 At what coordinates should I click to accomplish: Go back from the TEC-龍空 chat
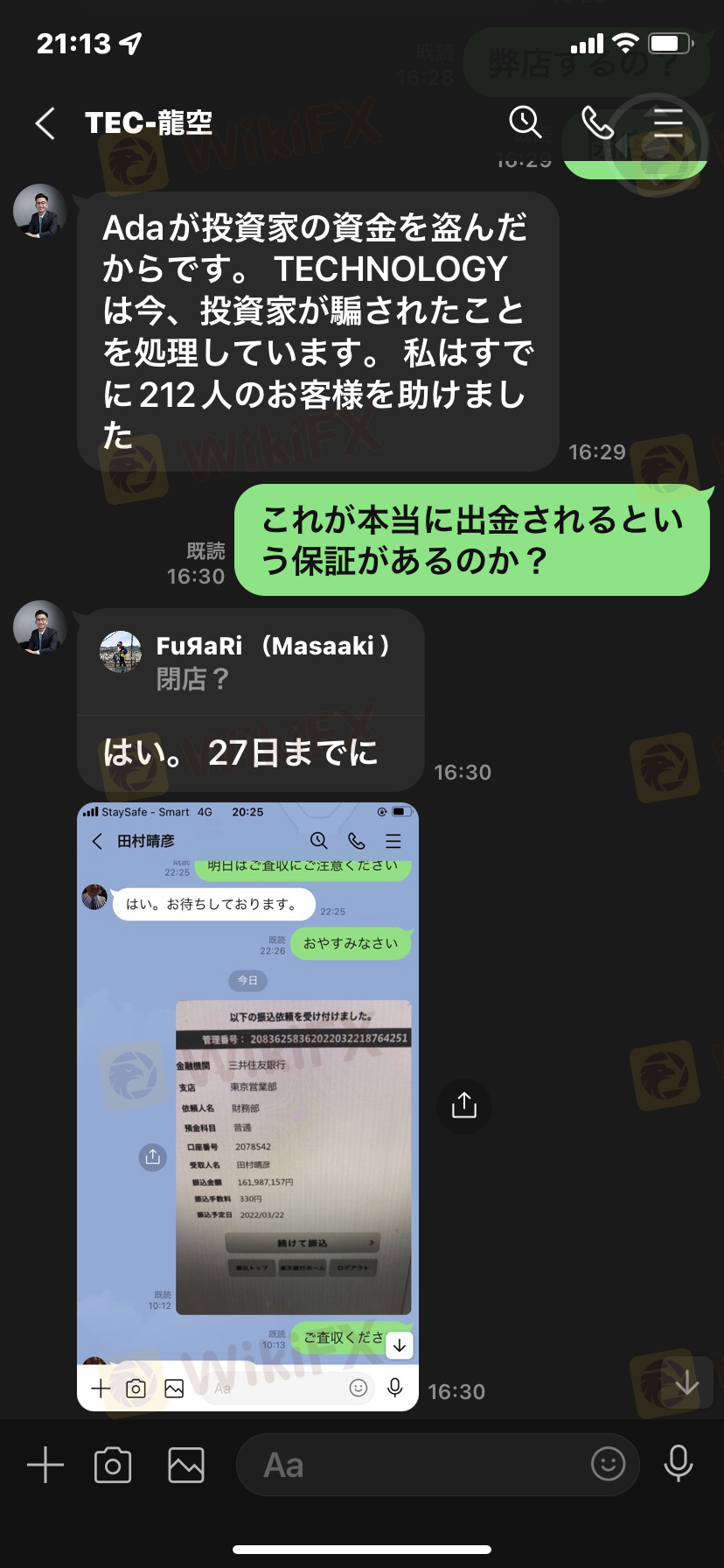(45, 123)
